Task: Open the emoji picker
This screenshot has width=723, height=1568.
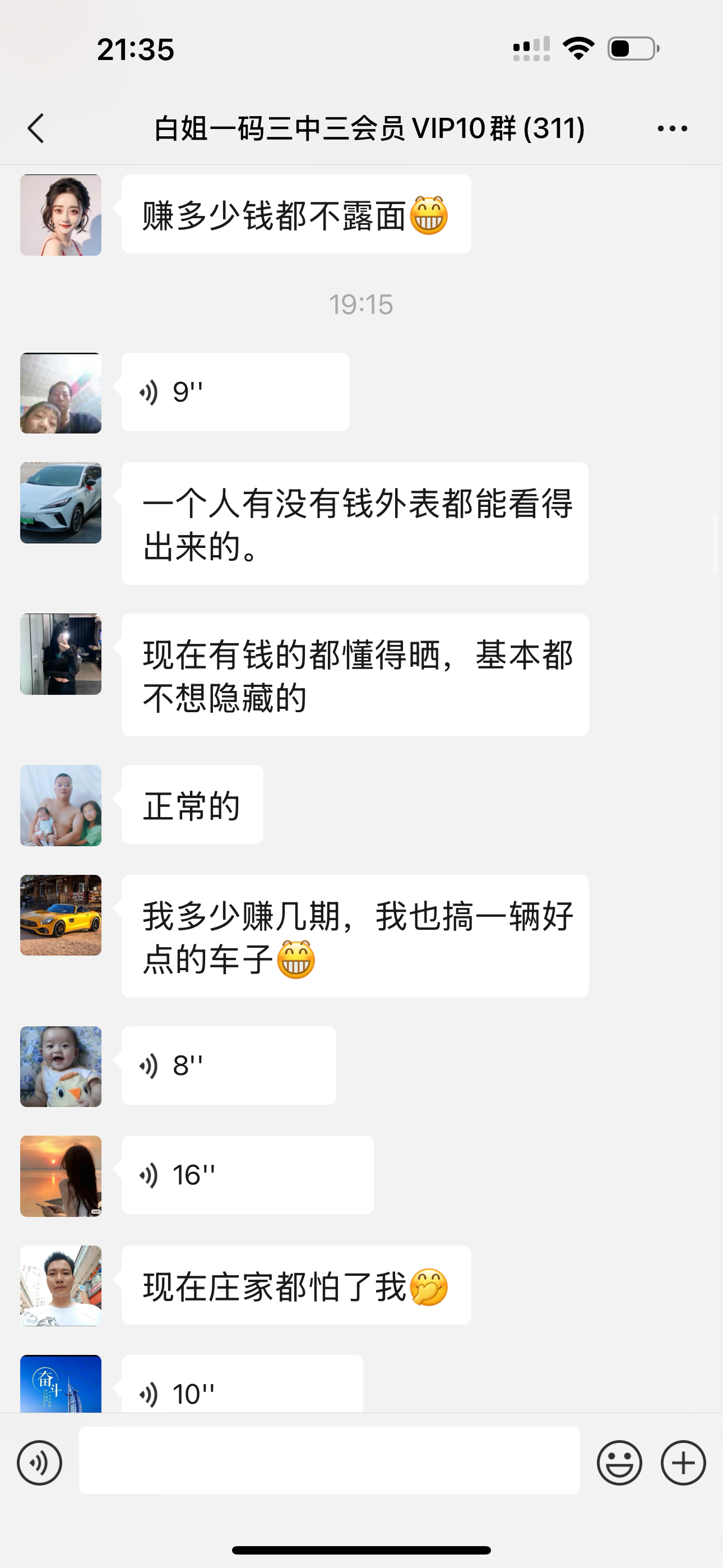Action: point(619,1462)
